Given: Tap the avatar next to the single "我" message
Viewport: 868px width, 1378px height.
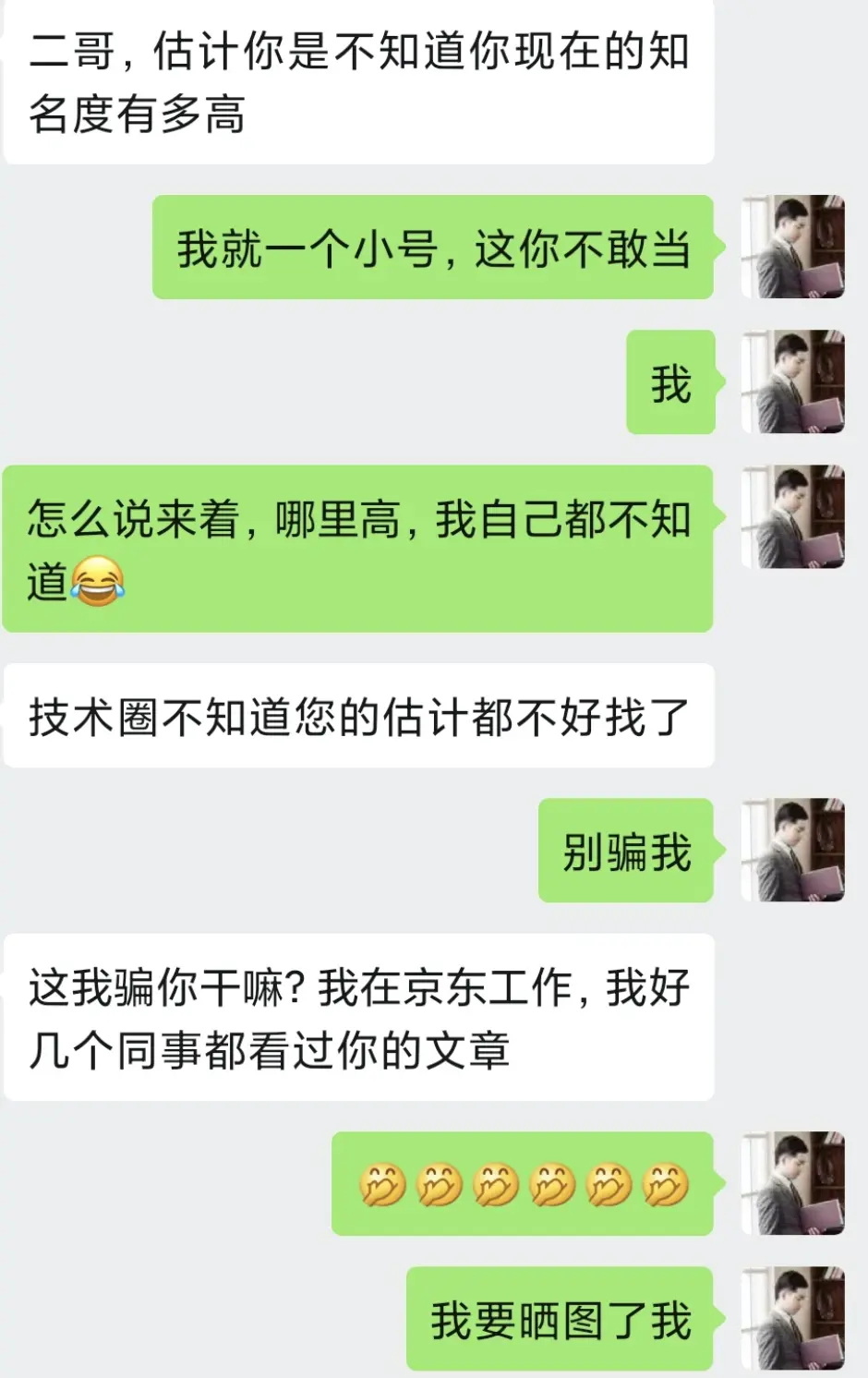Looking at the screenshot, I should (793, 381).
